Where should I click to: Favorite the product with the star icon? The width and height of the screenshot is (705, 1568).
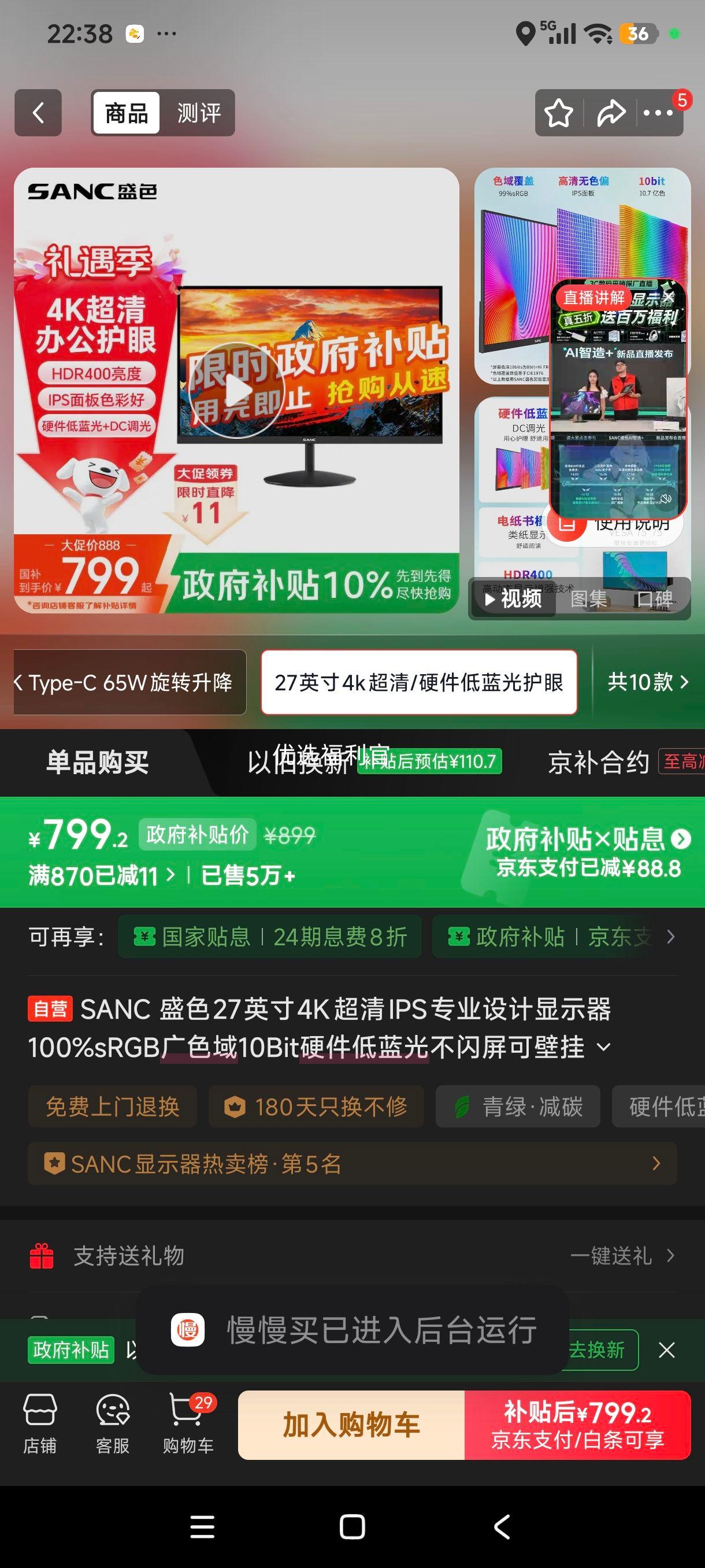click(x=558, y=112)
